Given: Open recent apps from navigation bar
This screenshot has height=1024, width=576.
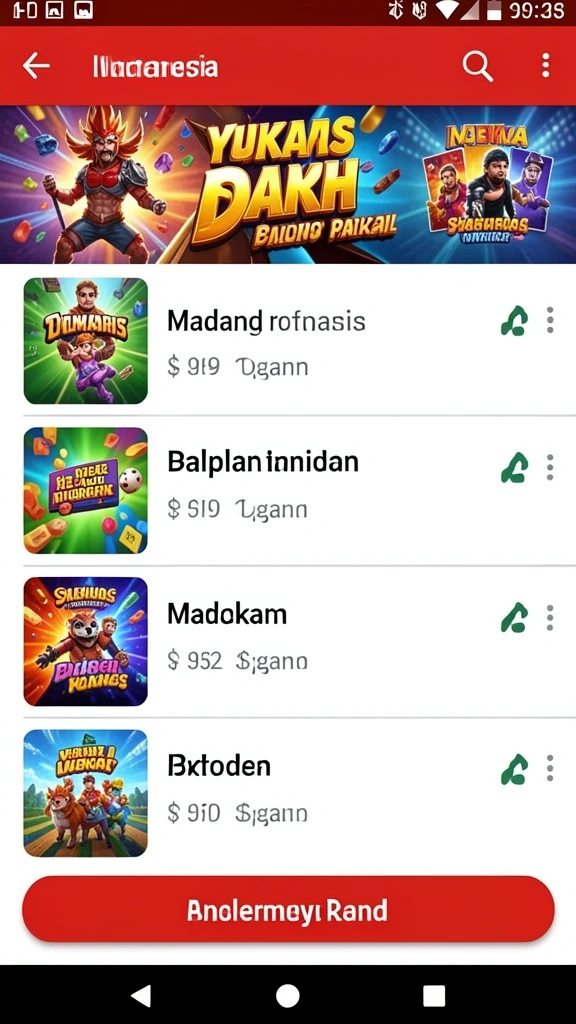Looking at the screenshot, I should tap(434, 996).
